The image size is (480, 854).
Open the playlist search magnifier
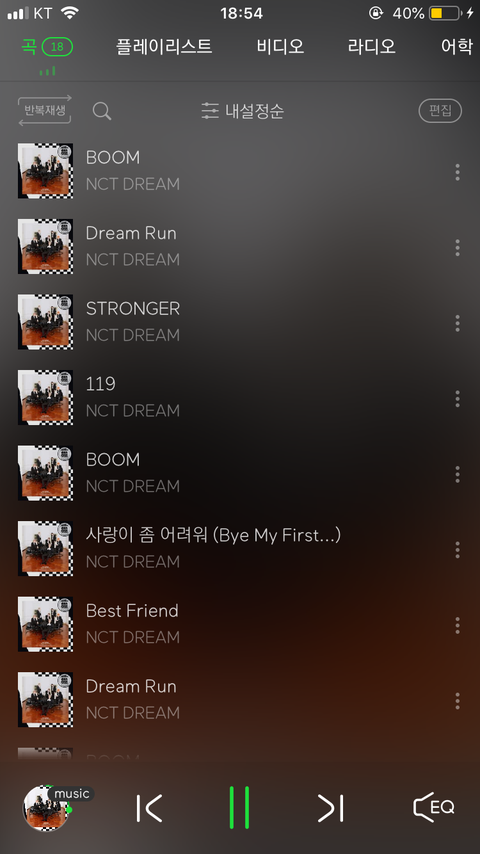point(102,111)
